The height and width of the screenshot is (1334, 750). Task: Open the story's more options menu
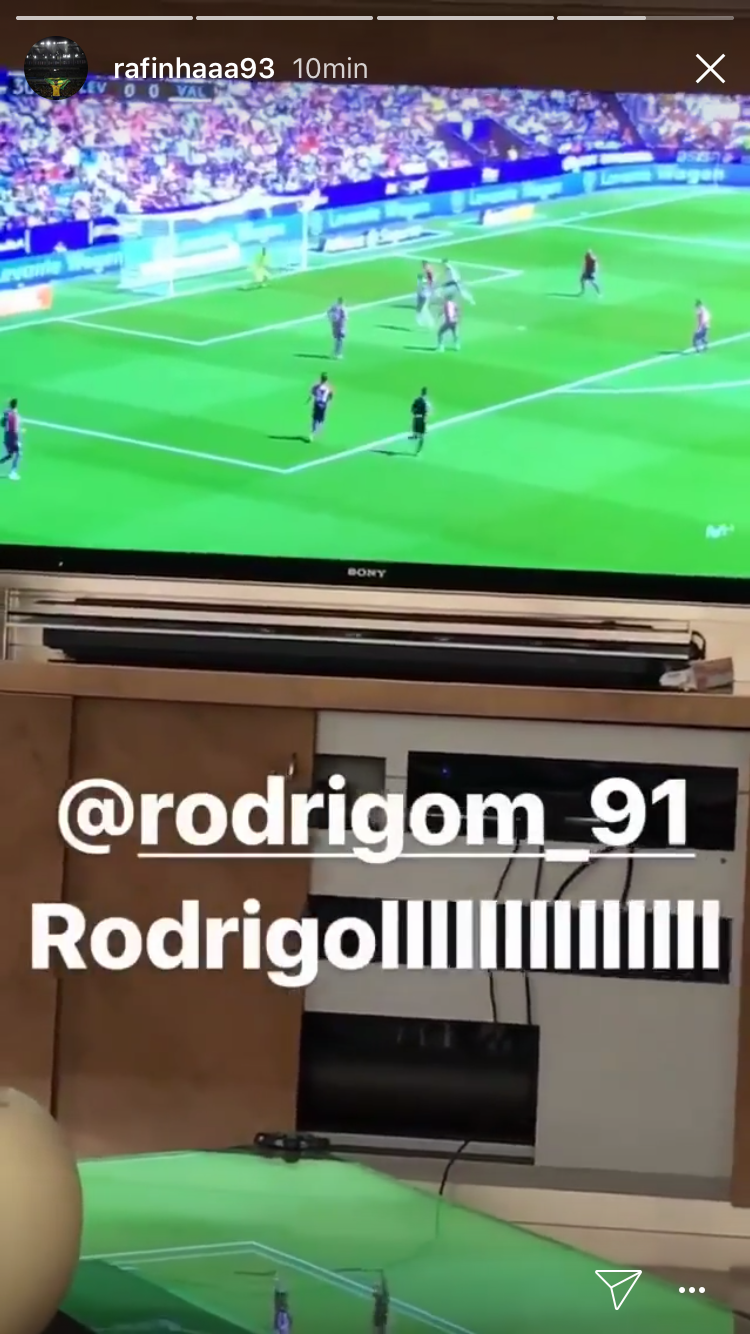692,1290
